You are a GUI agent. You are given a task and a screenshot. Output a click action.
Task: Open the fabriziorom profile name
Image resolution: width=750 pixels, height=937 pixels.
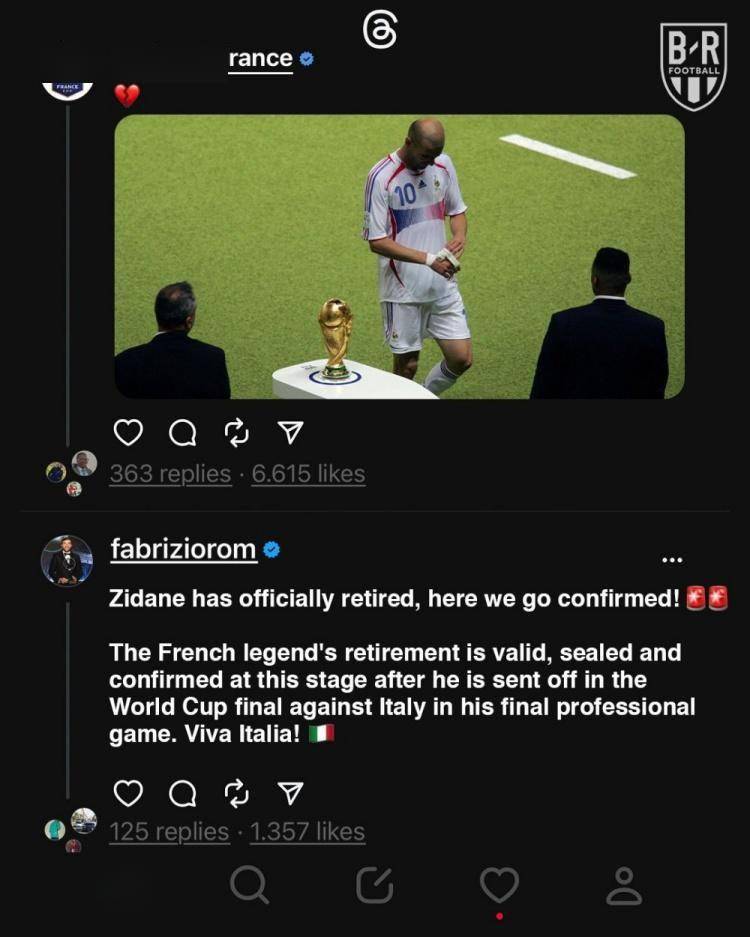click(183, 548)
